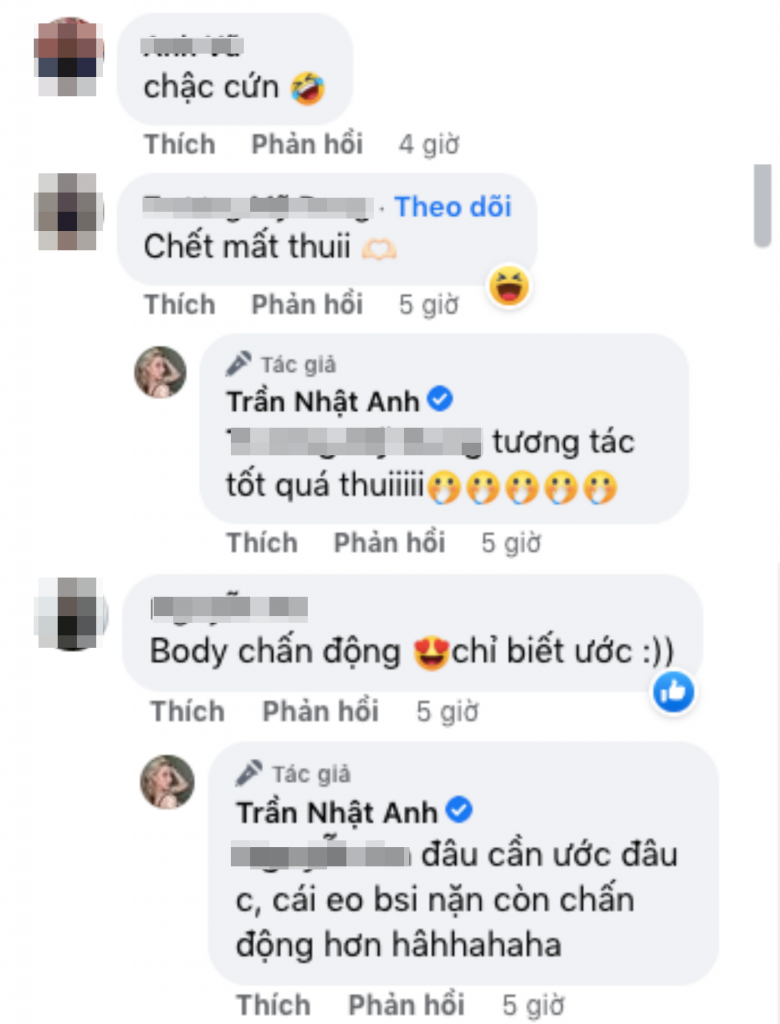780x1024 pixels.
Task: Reply to author's 'tương tác tốt quá' reply
Action: click(389, 543)
